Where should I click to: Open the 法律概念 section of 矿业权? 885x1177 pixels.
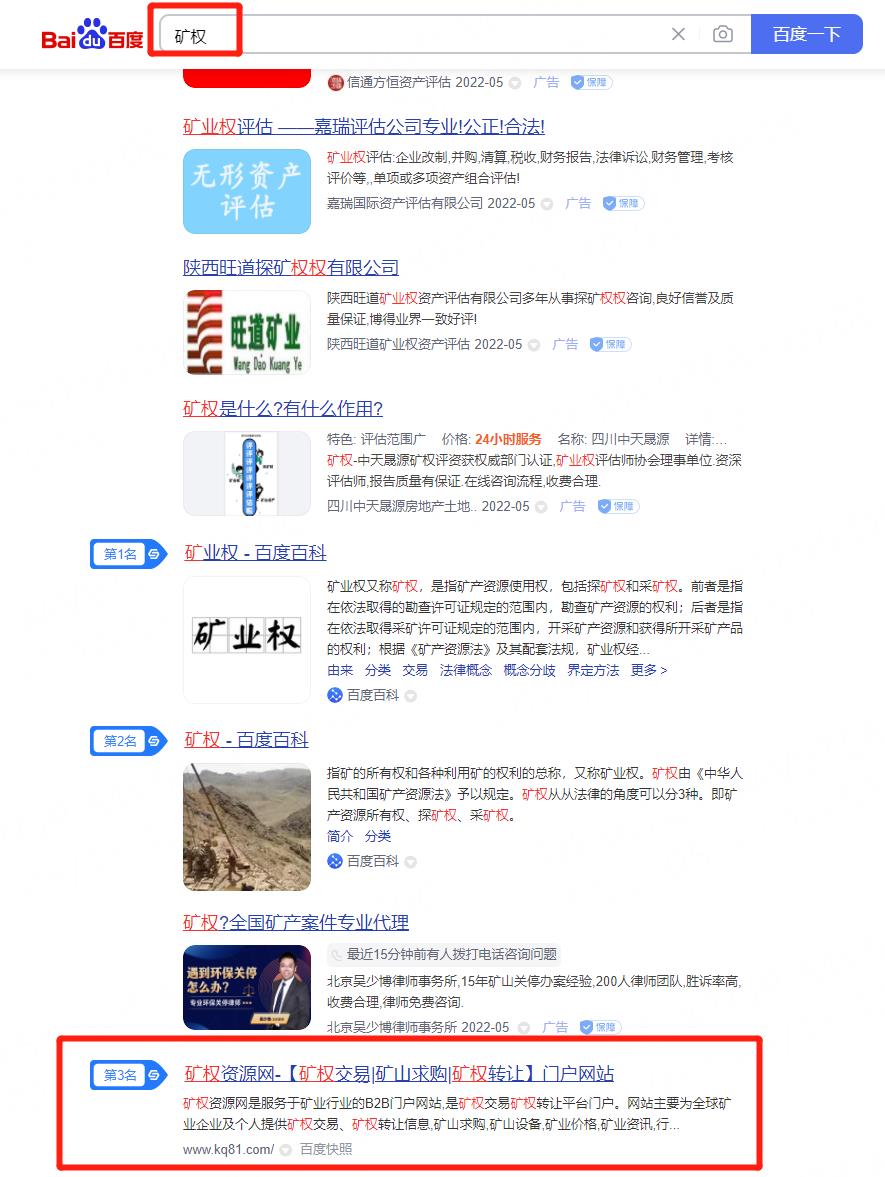pyautogui.click(x=466, y=670)
